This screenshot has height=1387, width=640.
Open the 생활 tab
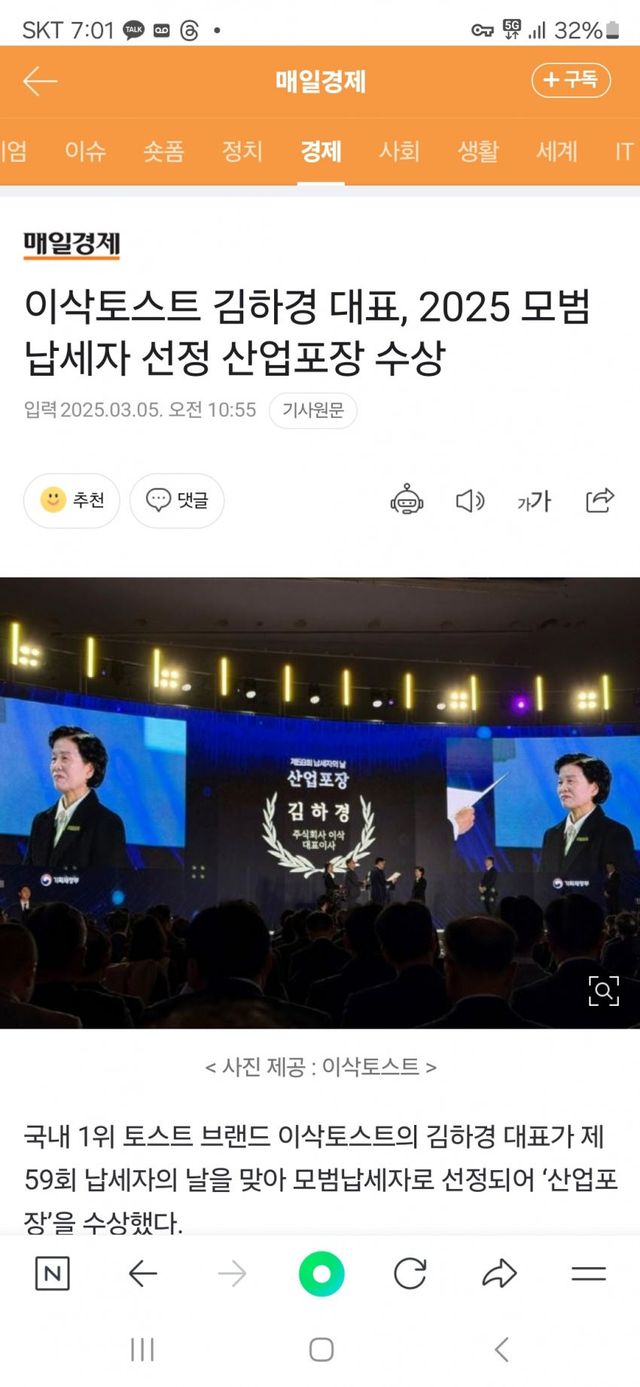point(478,151)
